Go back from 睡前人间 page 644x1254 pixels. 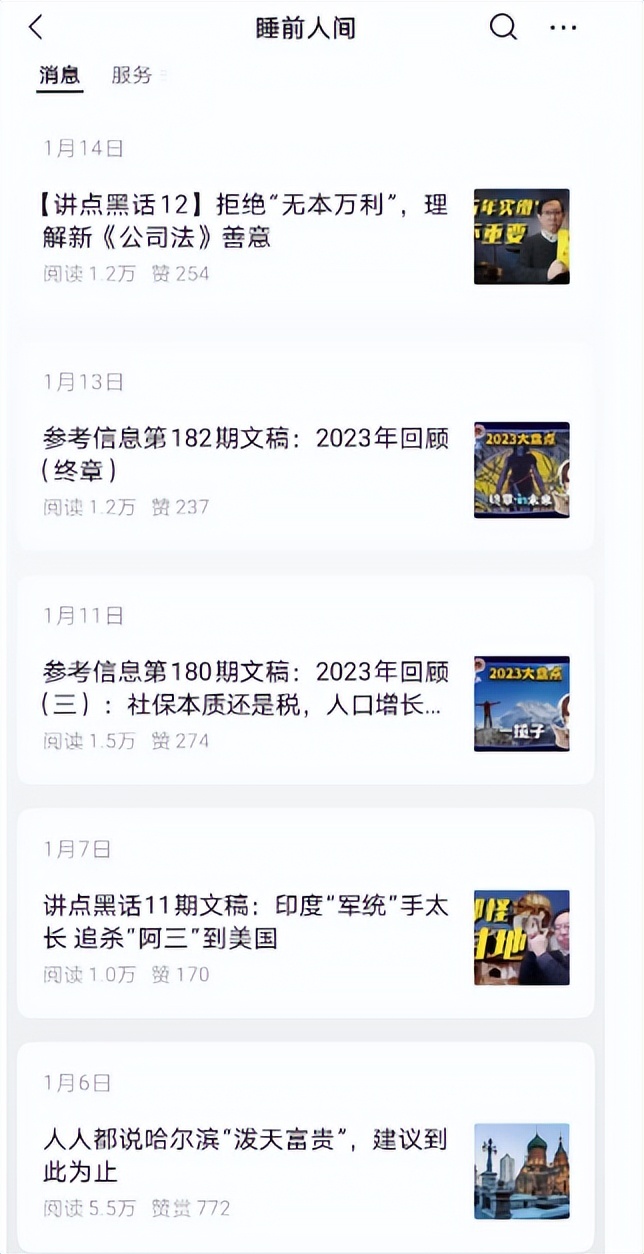point(36,28)
